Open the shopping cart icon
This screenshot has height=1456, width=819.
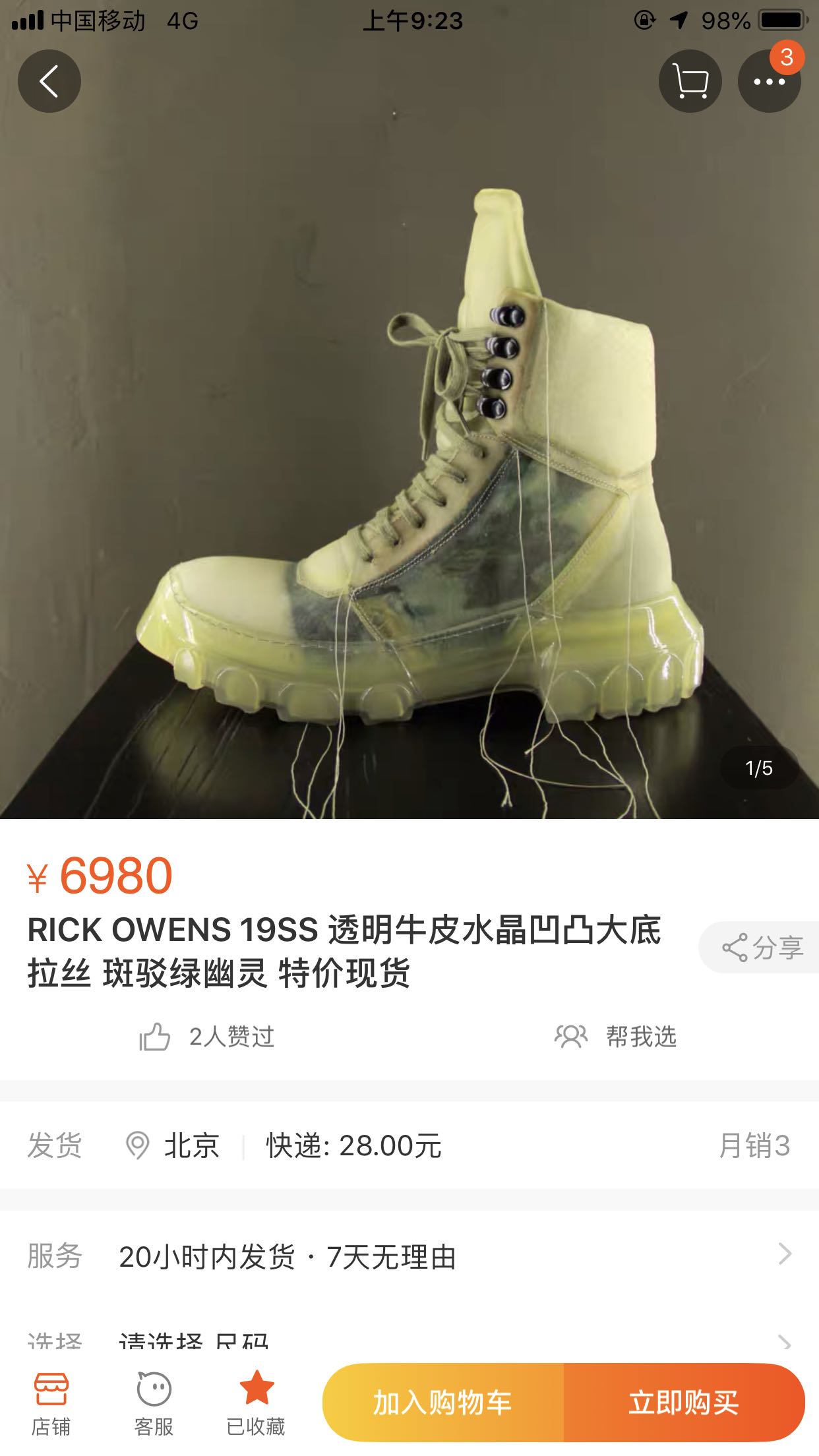690,81
